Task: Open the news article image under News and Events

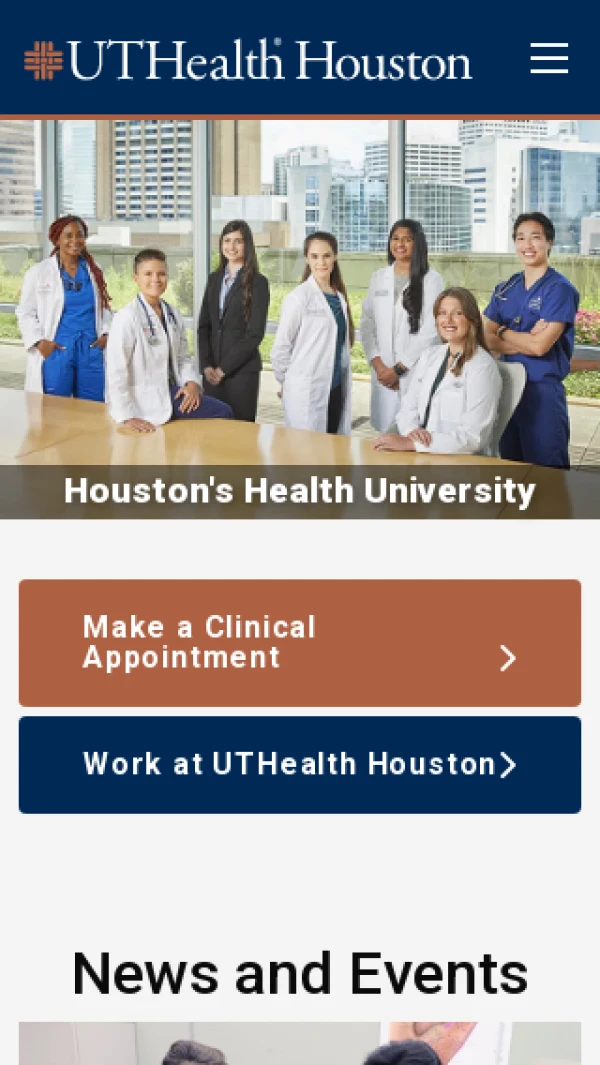Action: 300,1043
